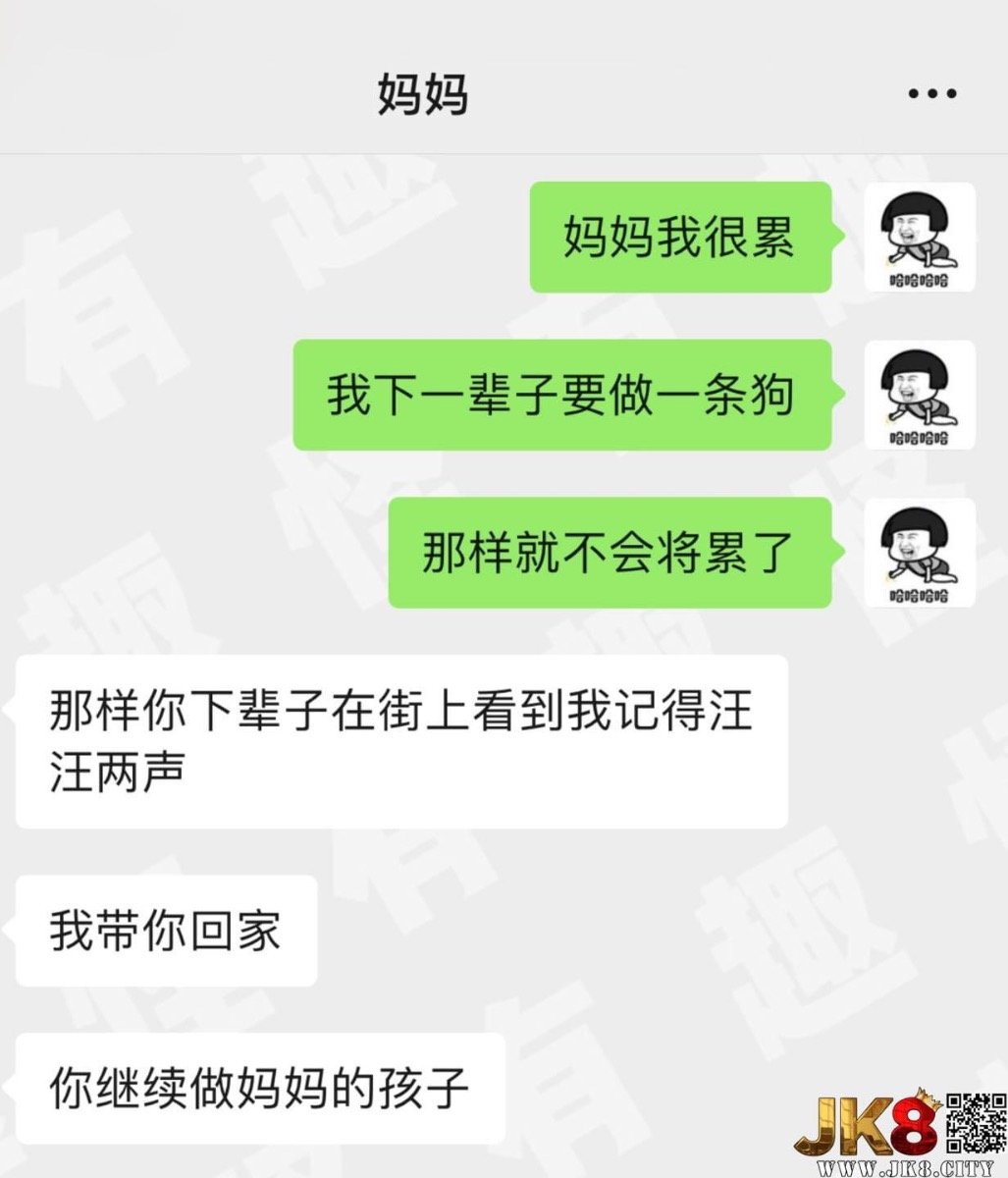Tap the sender avatar beside '妈妈我很累' message
The width and height of the screenshot is (1008, 1178).
pyautogui.click(x=919, y=238)
